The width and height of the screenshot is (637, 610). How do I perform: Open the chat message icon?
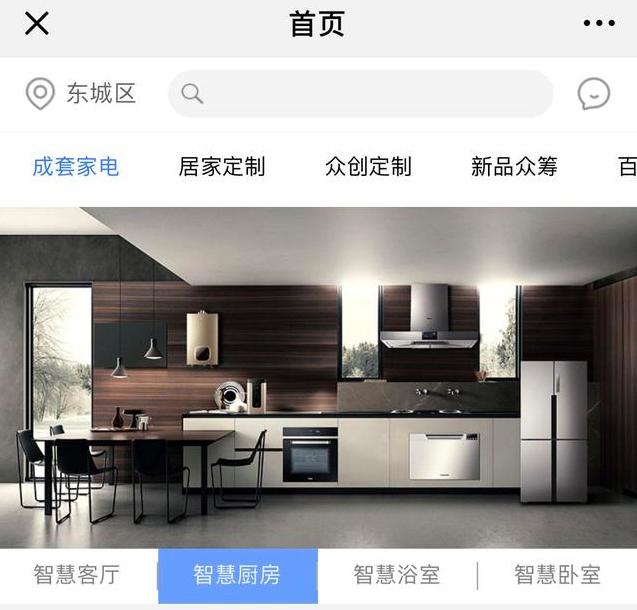pyautogui.click(x=594, y=94)
